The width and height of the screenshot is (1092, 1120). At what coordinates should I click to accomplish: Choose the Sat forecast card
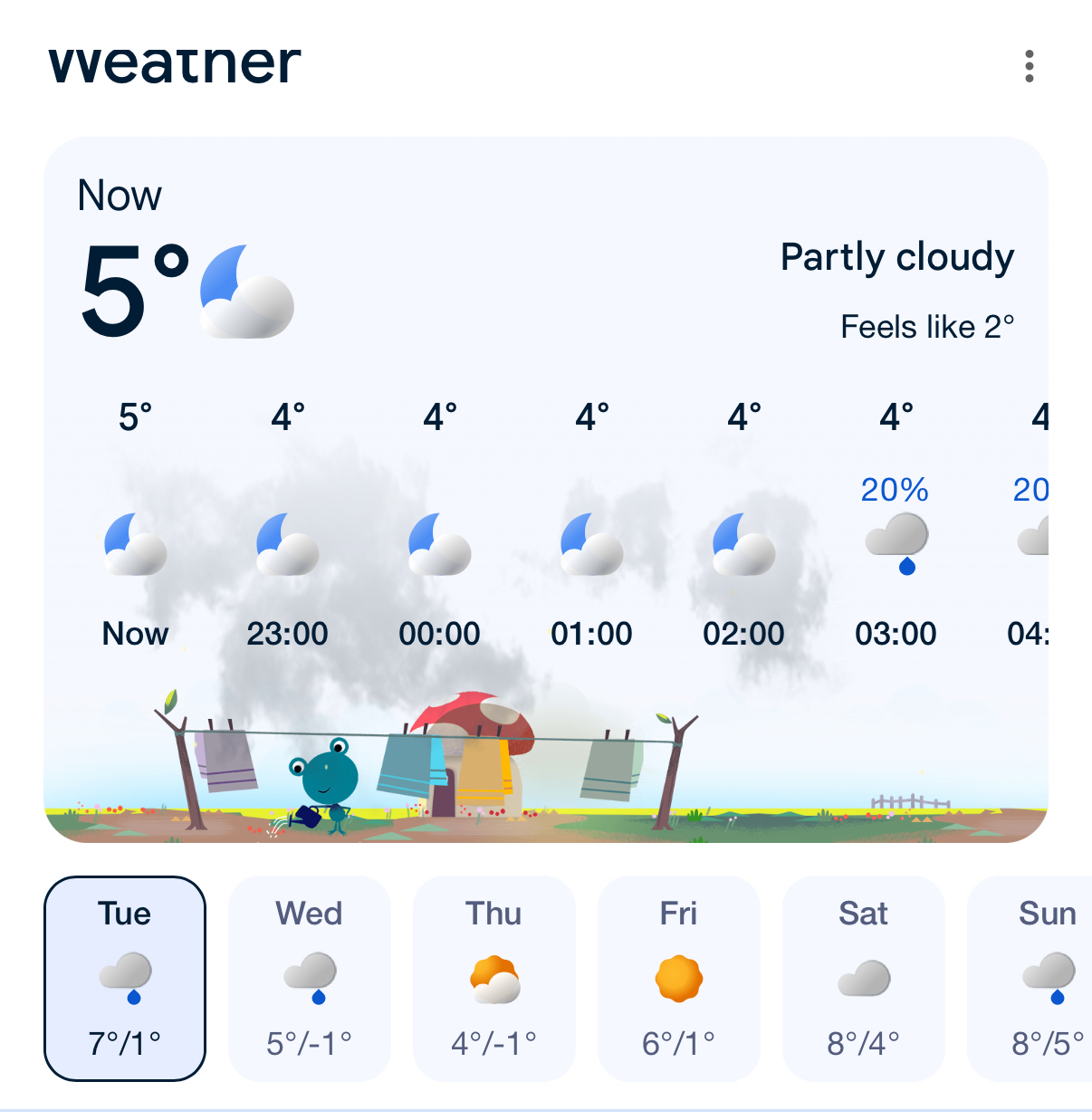pyautogui.click(x=864, y=978)
